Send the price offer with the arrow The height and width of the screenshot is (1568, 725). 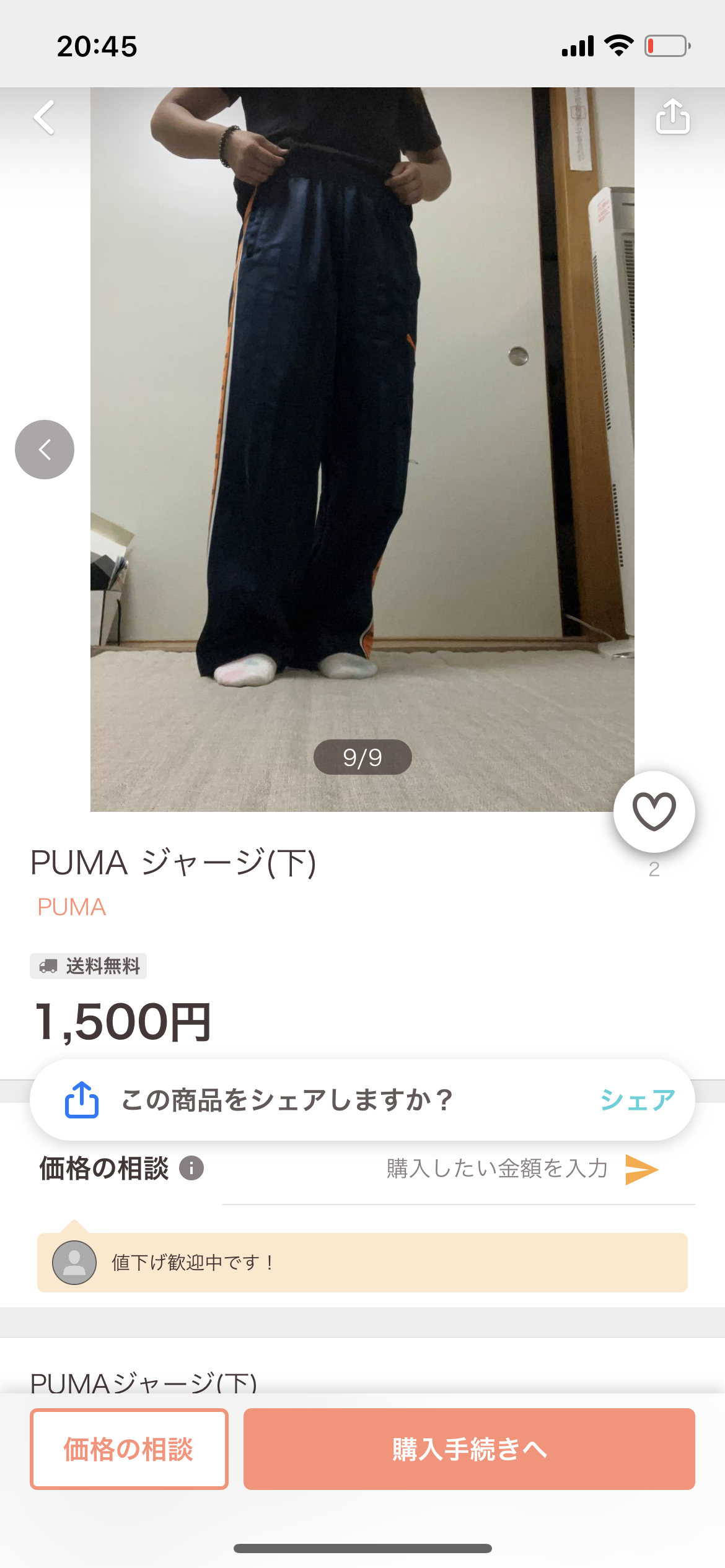click(x=641, y=1169)
